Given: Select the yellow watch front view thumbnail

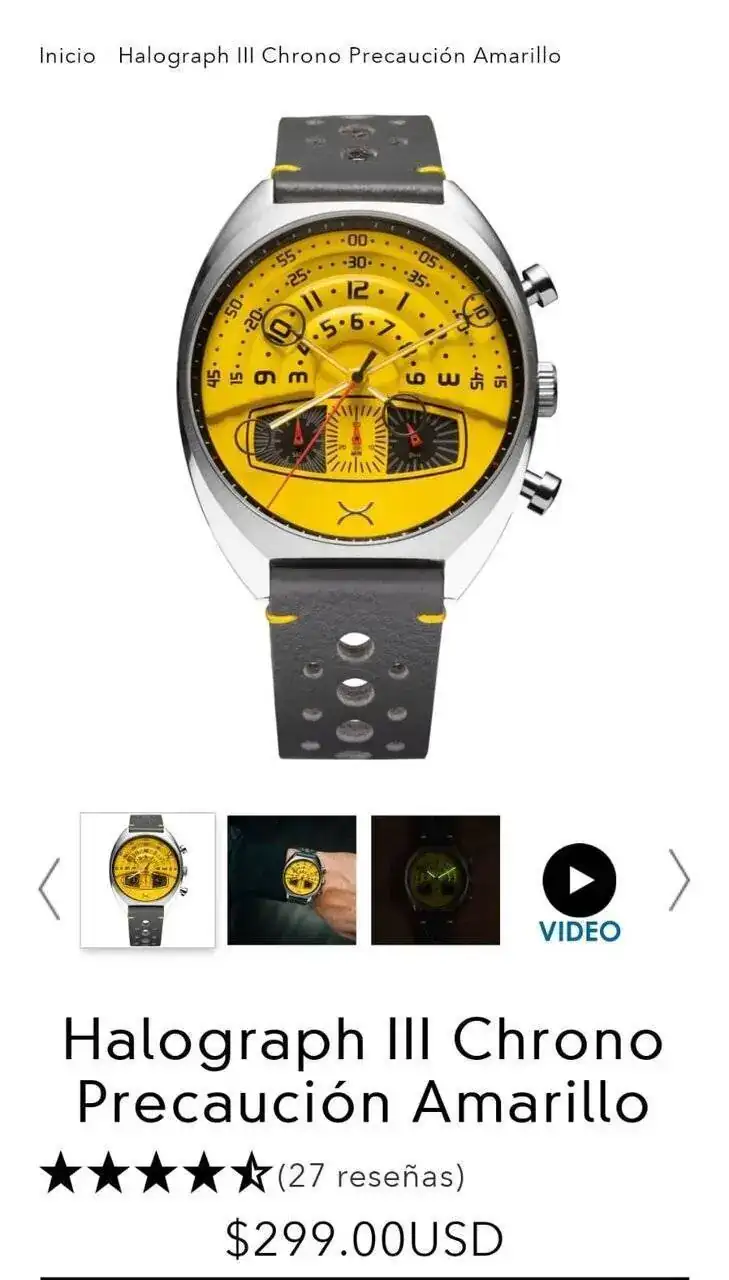Looking at the screenshot, I should (147, 880).
